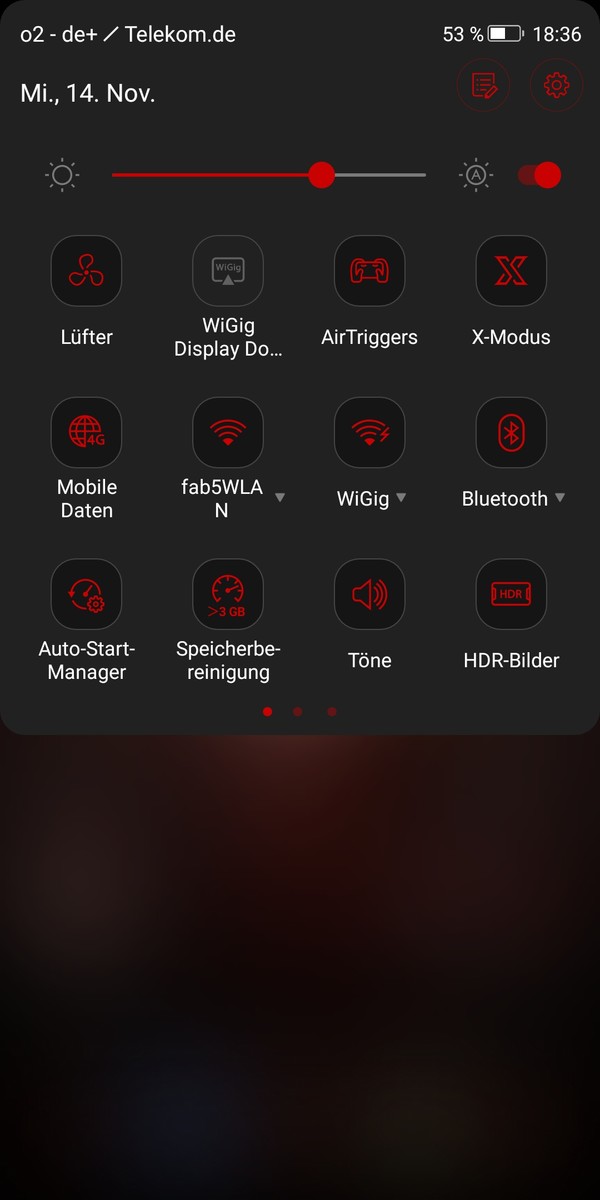Toggle automatic brightness switch
Screen dimensions: 600x1200
tap(540, 175)
